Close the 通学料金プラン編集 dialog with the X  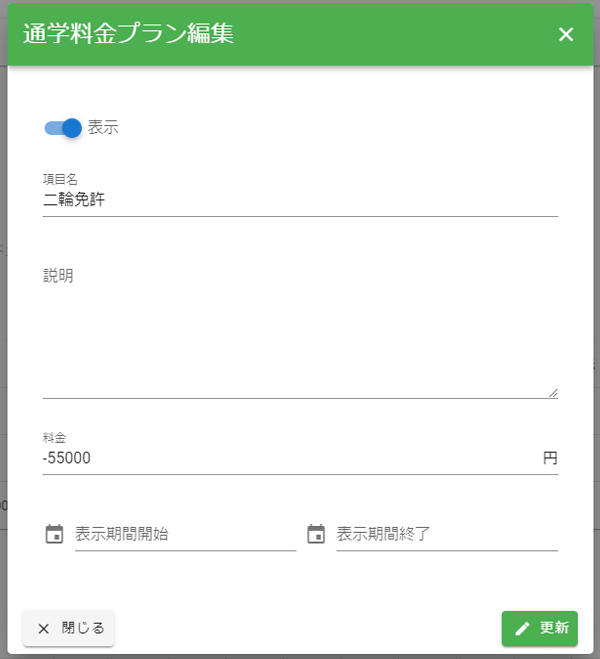pyautogui.click(x=566, y=35)
